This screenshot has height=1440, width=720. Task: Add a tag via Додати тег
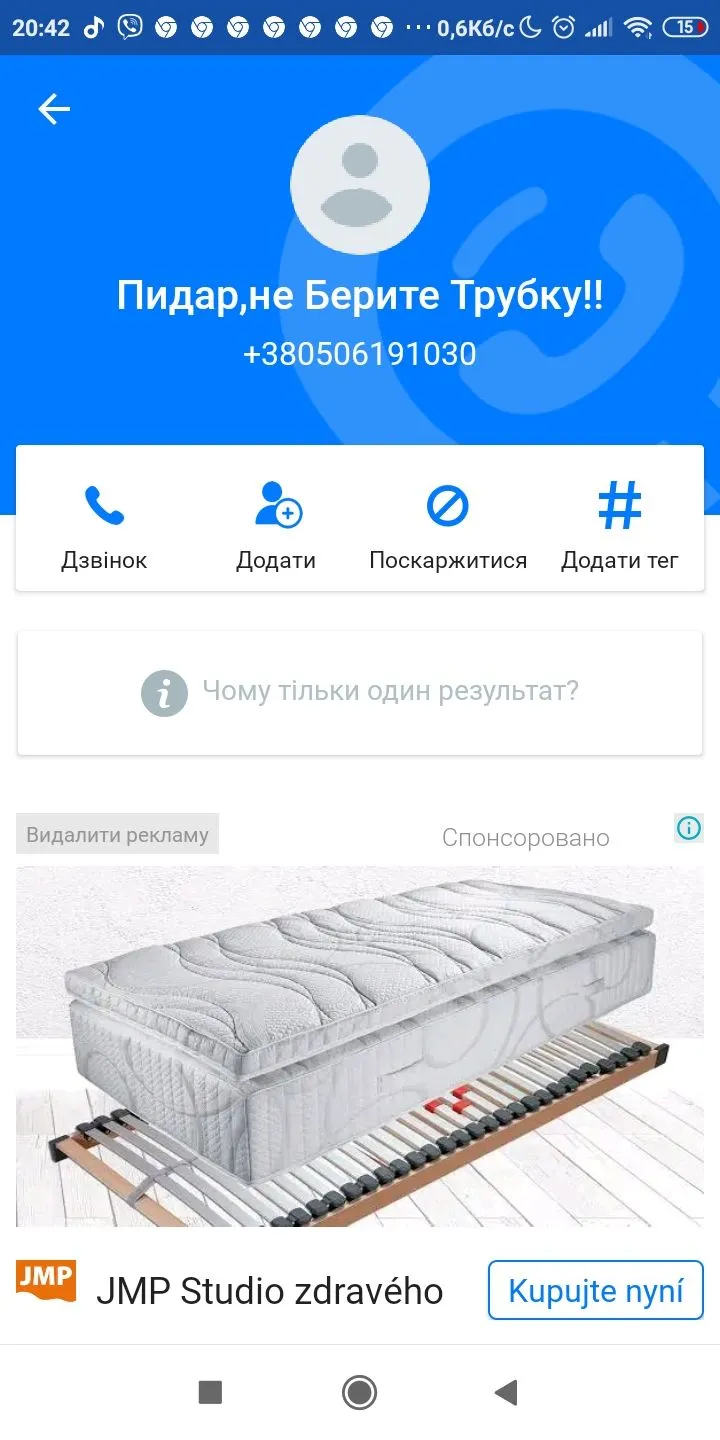[x=619, y=525]
